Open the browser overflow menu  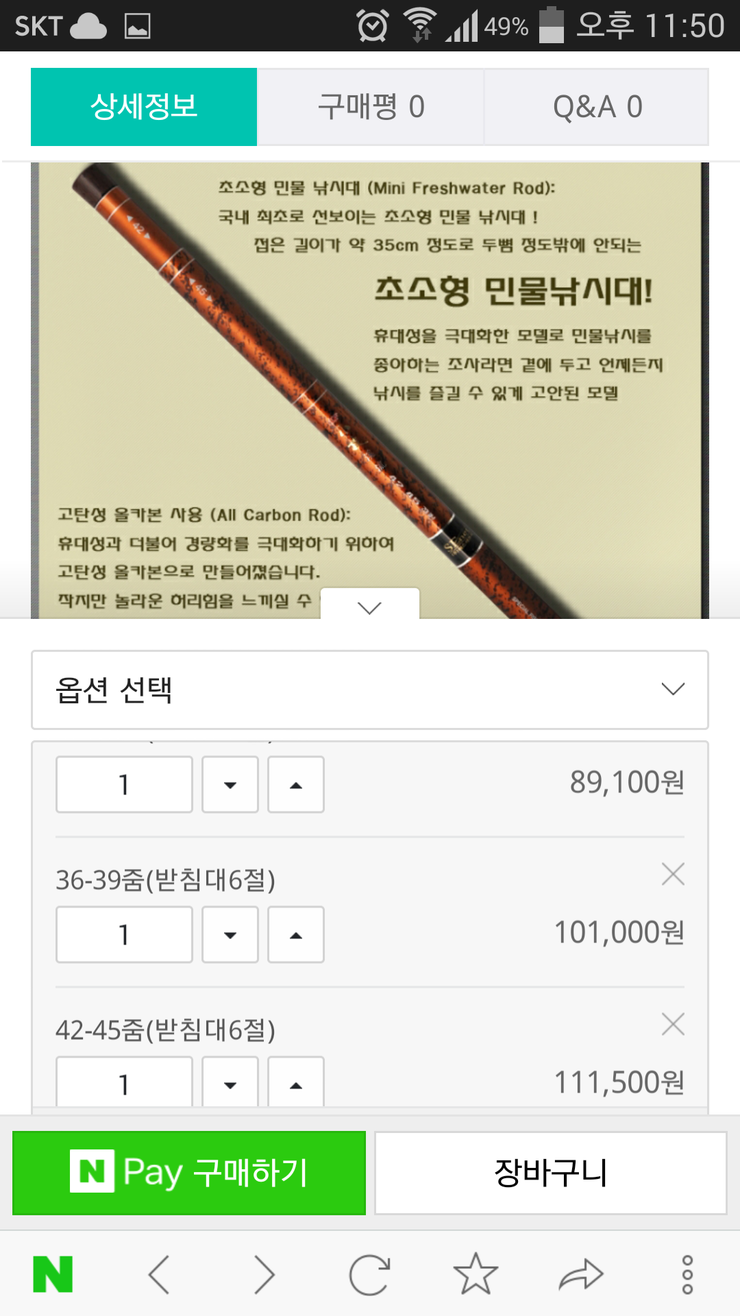687,1275
